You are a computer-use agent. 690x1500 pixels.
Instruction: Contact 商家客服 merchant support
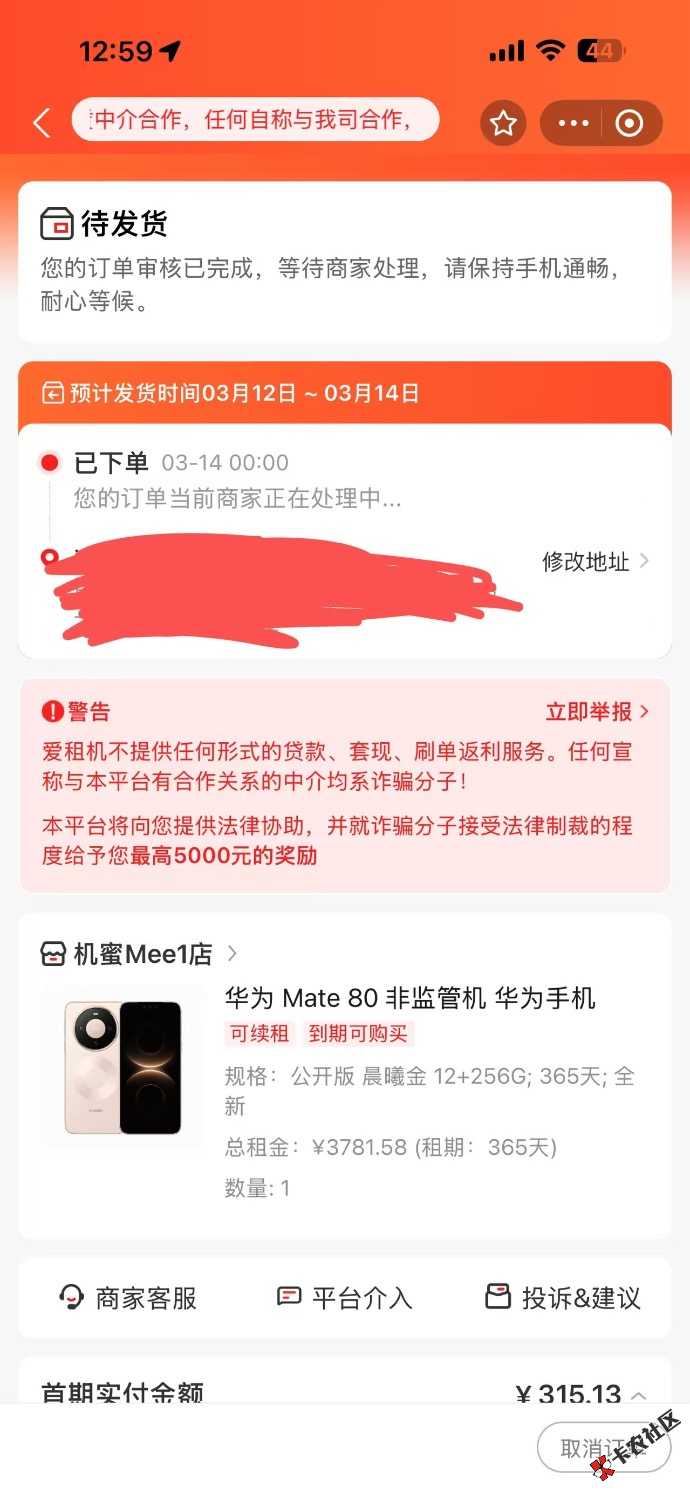[x=128, y=1298]
